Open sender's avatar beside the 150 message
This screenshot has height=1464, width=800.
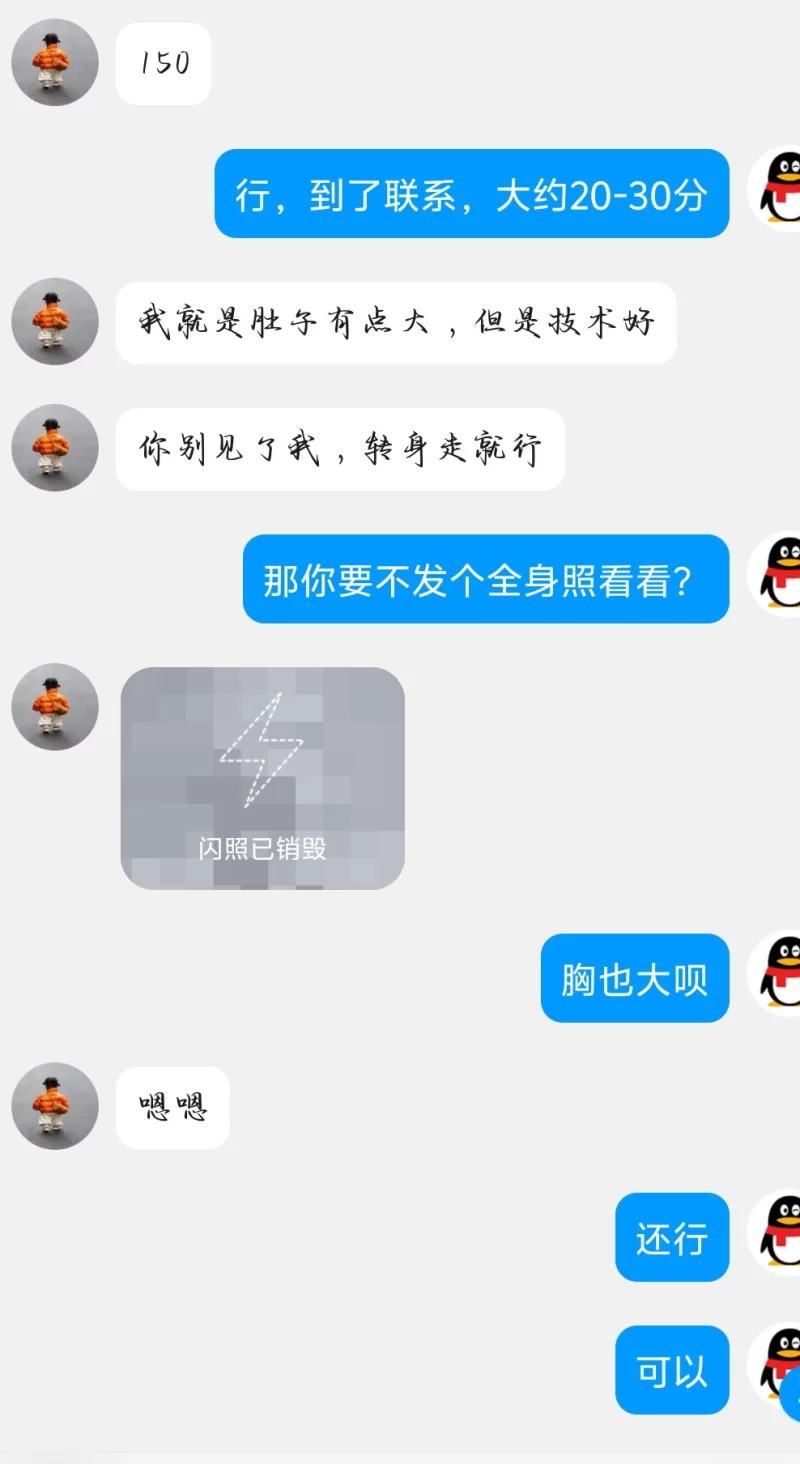[x=55, y=62]
